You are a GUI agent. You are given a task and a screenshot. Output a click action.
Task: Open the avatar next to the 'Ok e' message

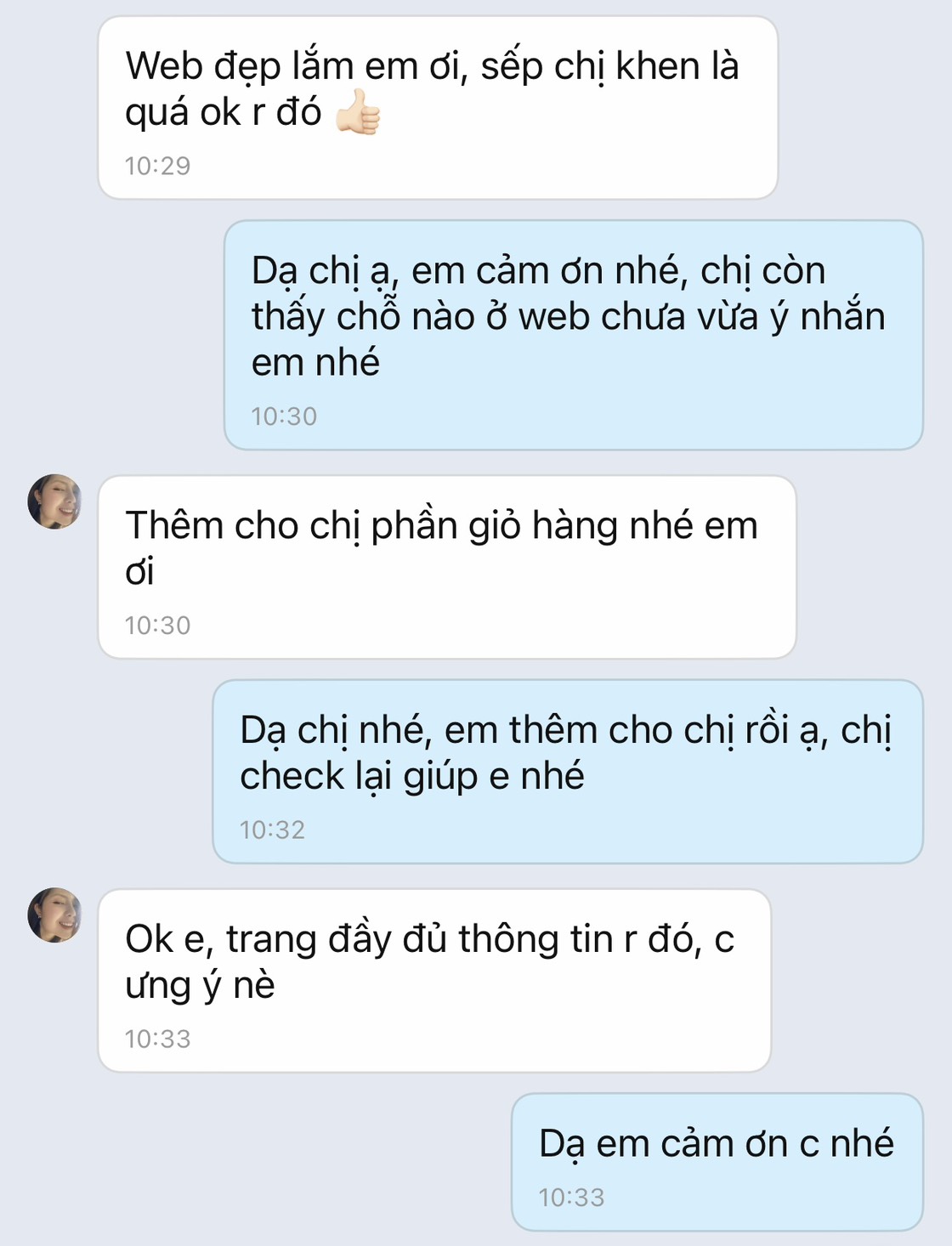pos(53,914)
